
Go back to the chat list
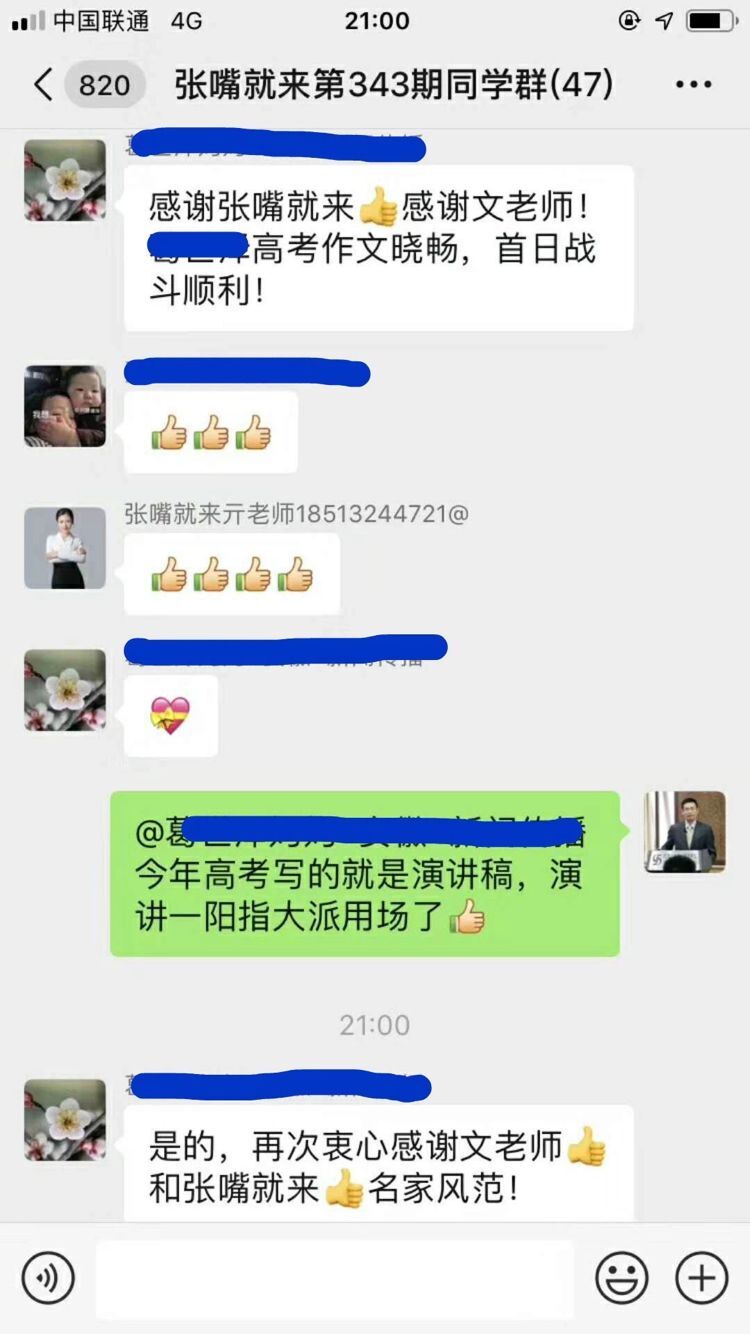pyautogui.click(x=42, y=85)
